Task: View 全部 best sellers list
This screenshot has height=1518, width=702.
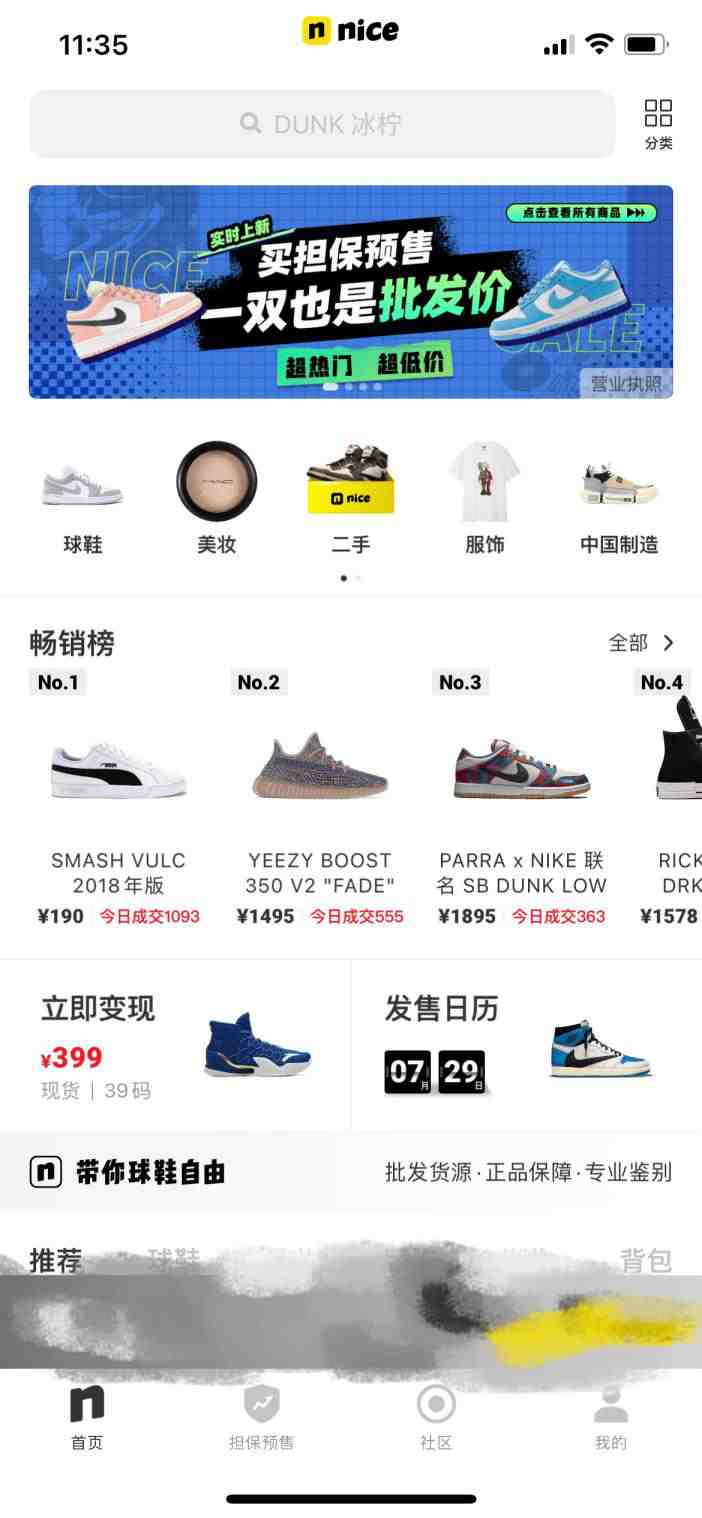Action: [642, 643]
